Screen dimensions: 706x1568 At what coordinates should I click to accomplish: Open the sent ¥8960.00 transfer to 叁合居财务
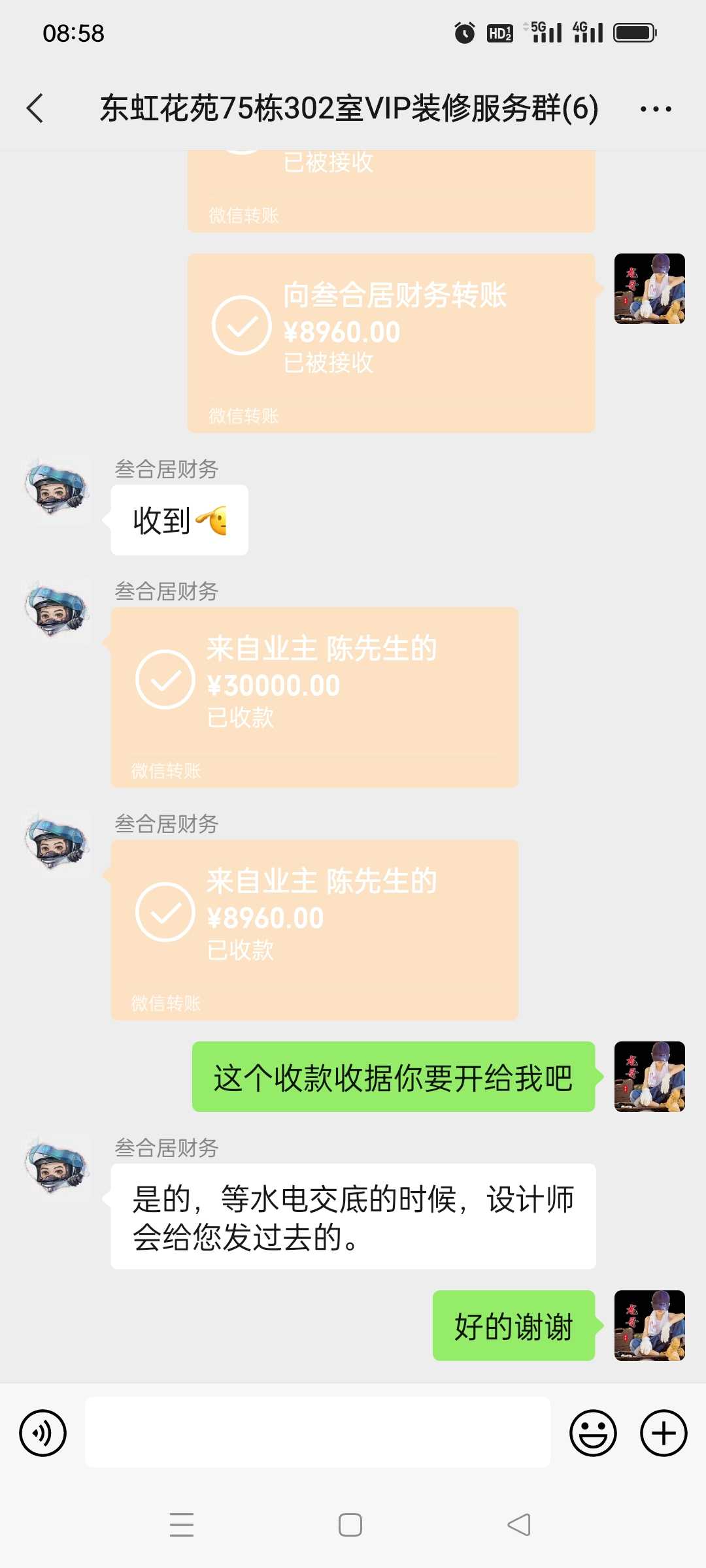coord(391,342)
